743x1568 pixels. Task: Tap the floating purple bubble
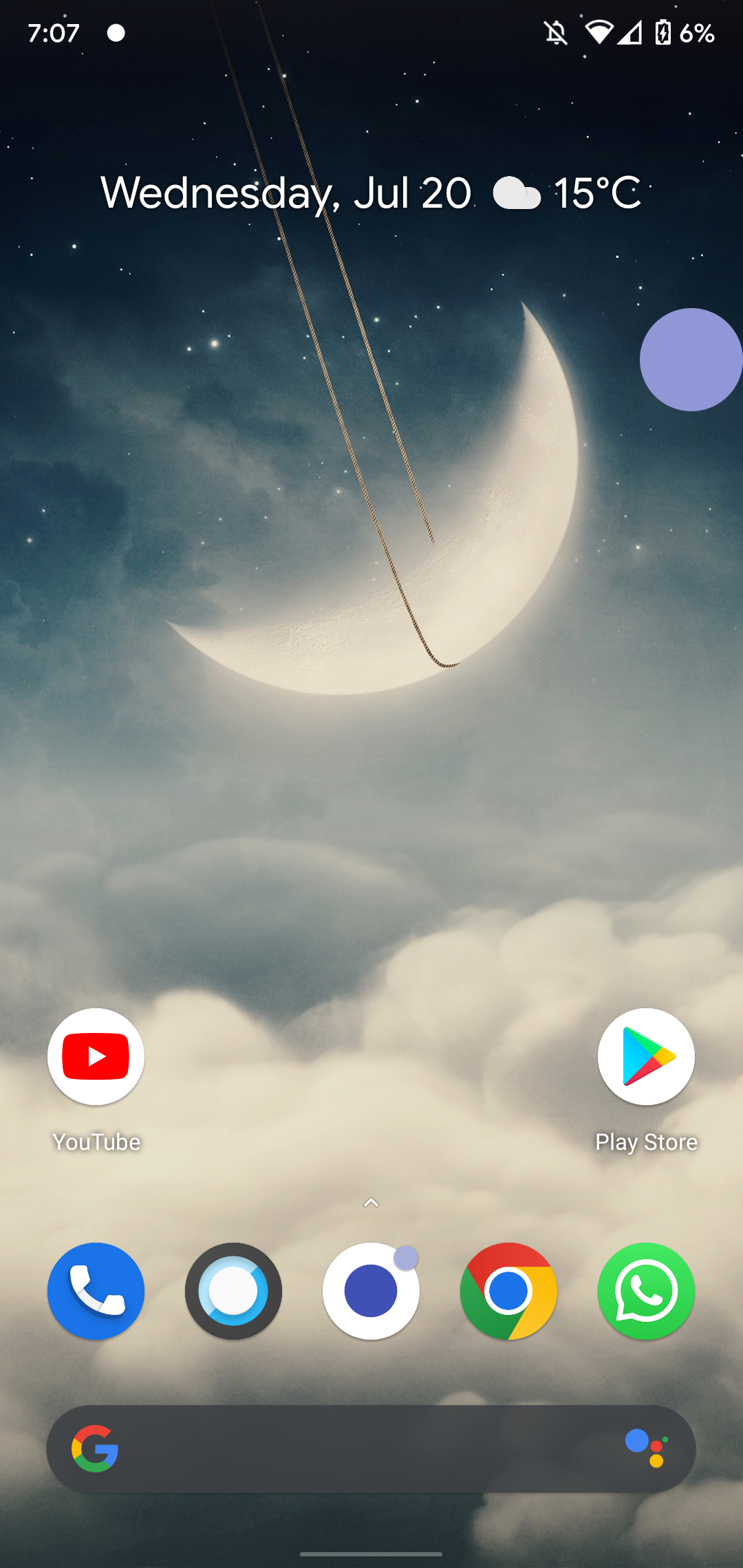(691, 360)
